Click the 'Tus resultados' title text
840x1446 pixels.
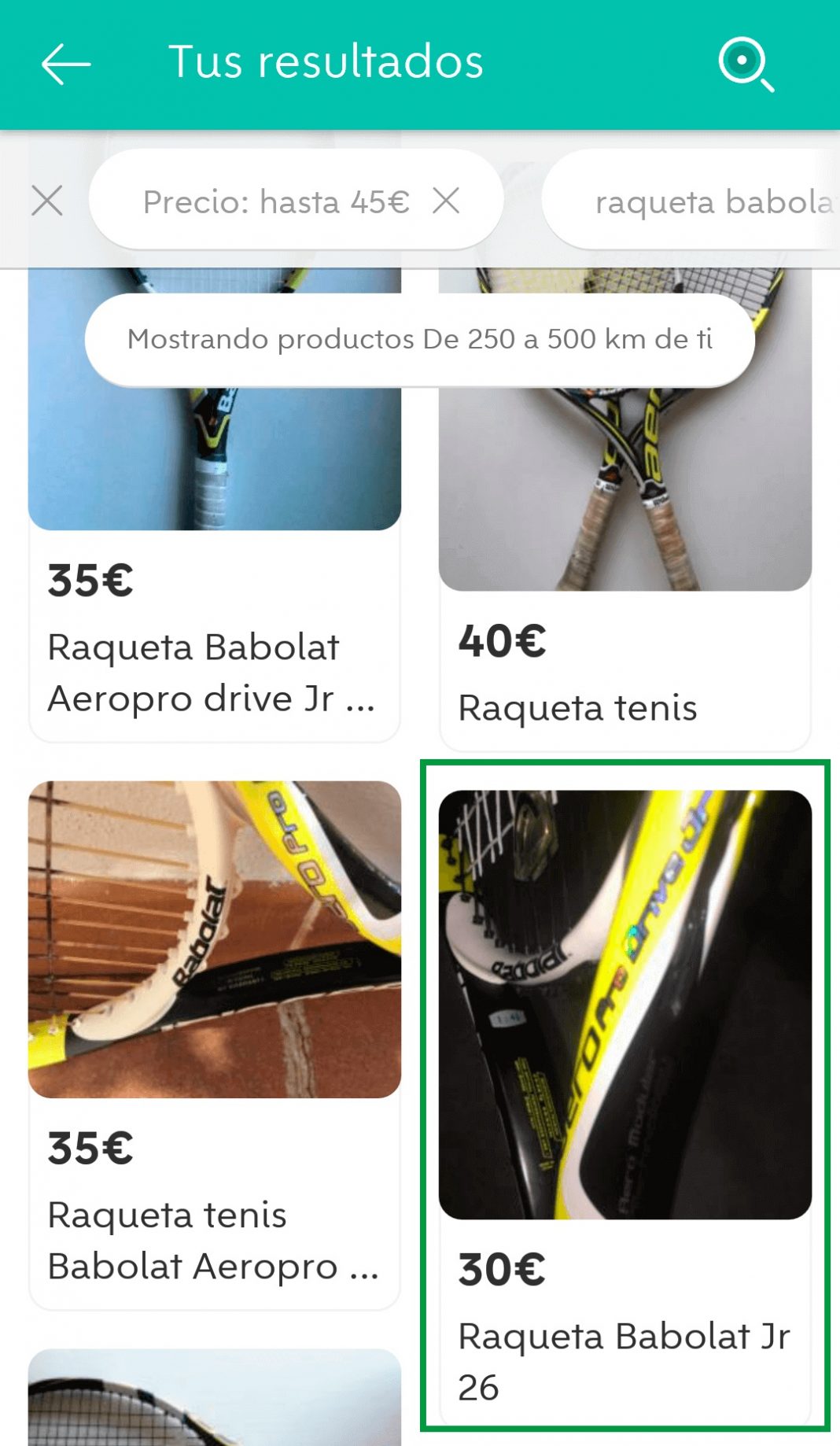[326, 63]
